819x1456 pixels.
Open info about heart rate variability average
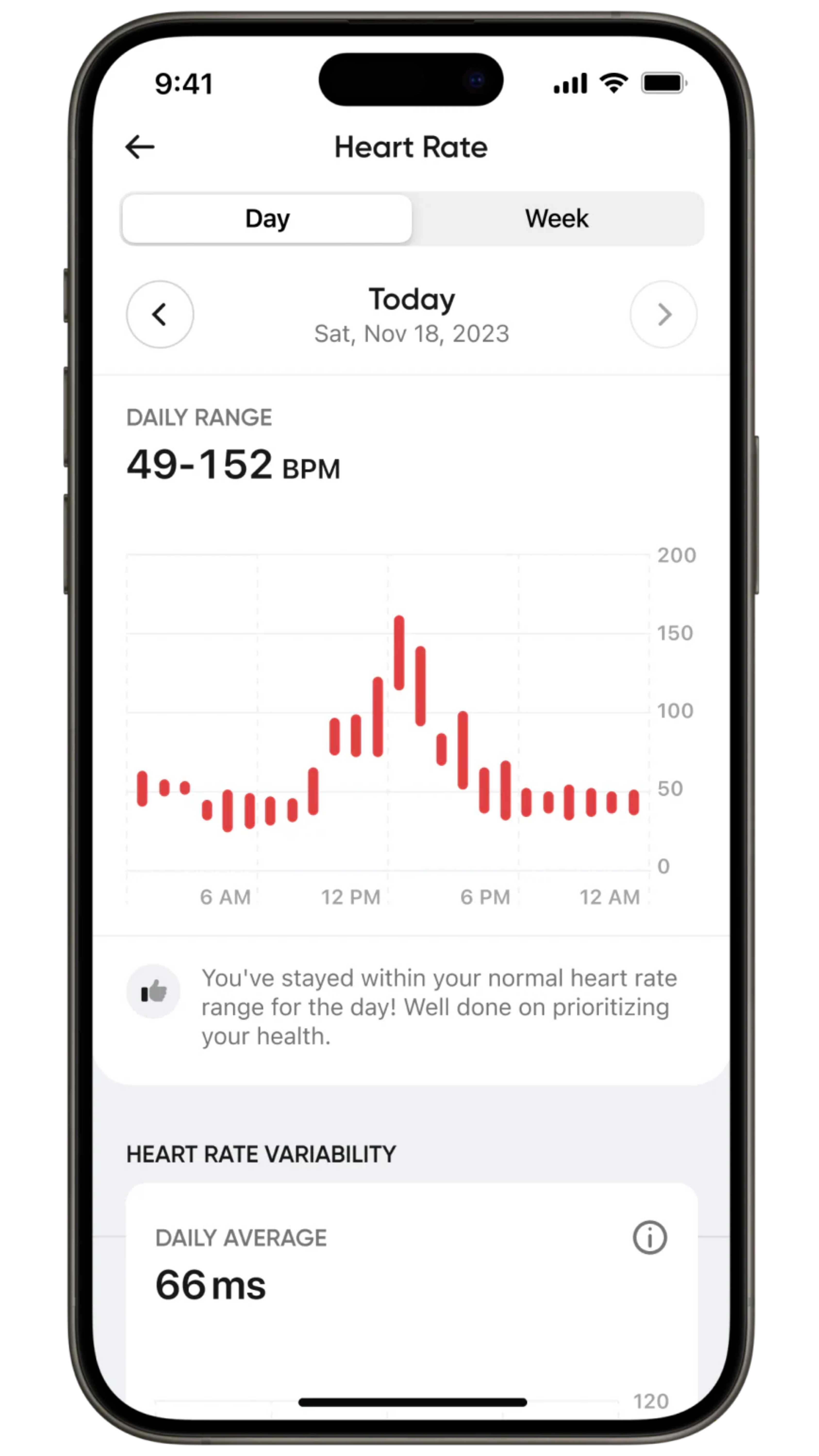(x=649, y=1237)
